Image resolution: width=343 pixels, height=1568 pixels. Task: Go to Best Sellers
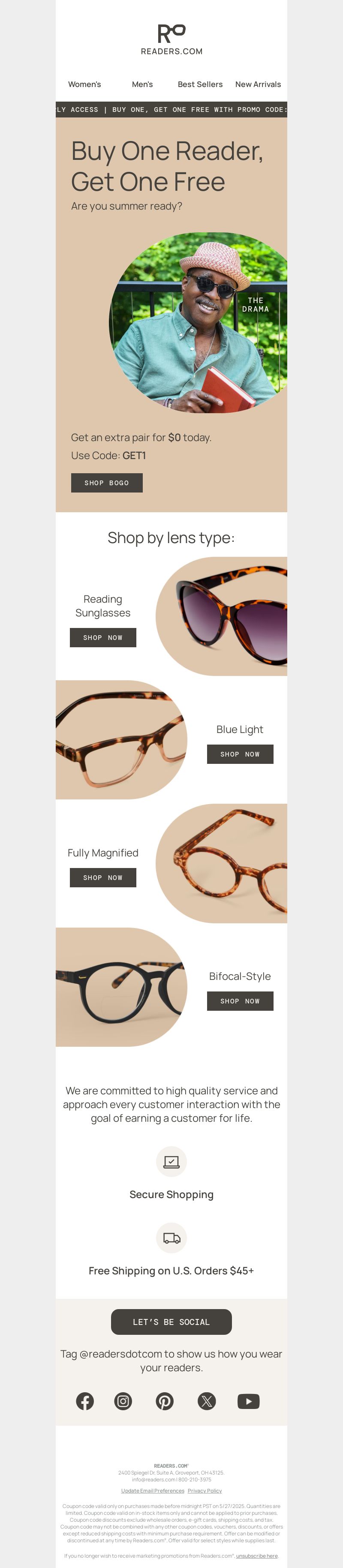(200, 84)
